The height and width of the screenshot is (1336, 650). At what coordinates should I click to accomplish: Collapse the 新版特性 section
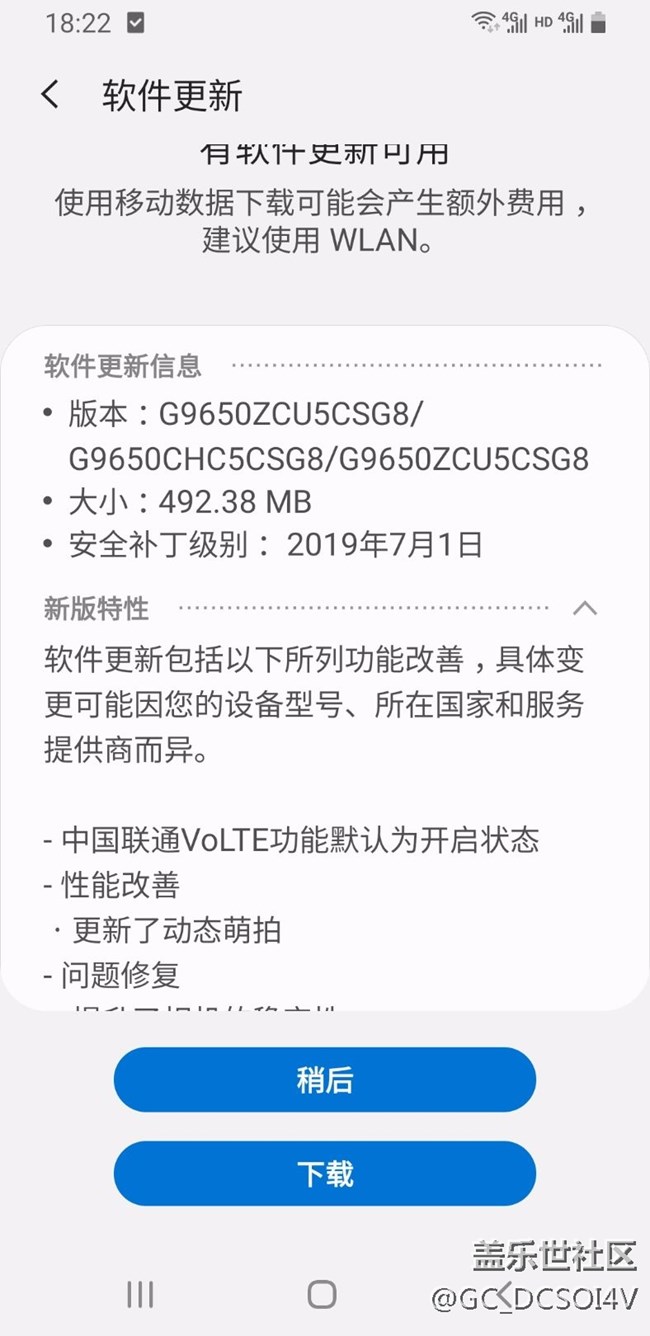[x=584, y=608]
